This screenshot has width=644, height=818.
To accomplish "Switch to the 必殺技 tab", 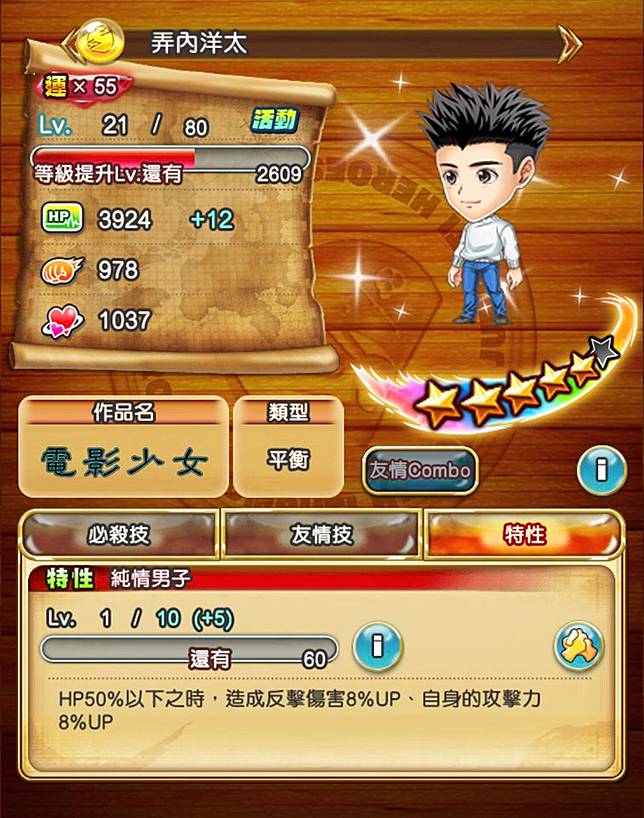I will click(x=119, y=534).
